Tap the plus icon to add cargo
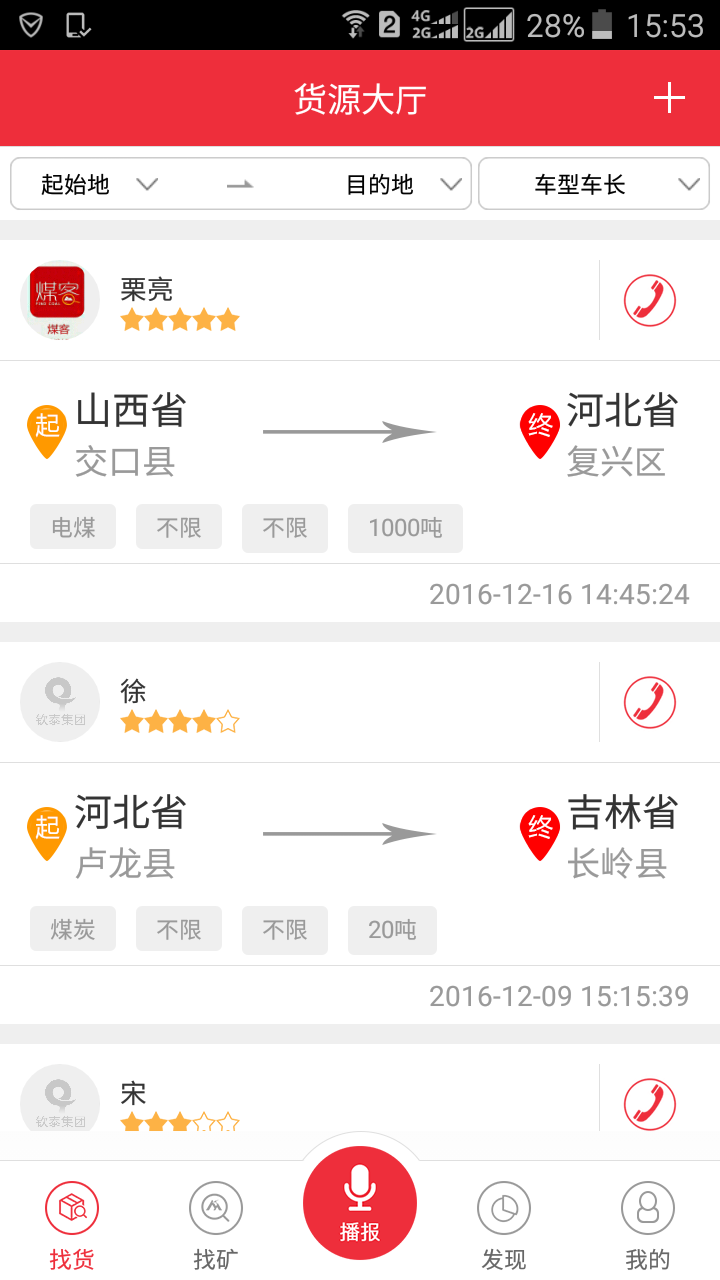The height and width of the screenshot is (1280, 720). coord(669,98)
